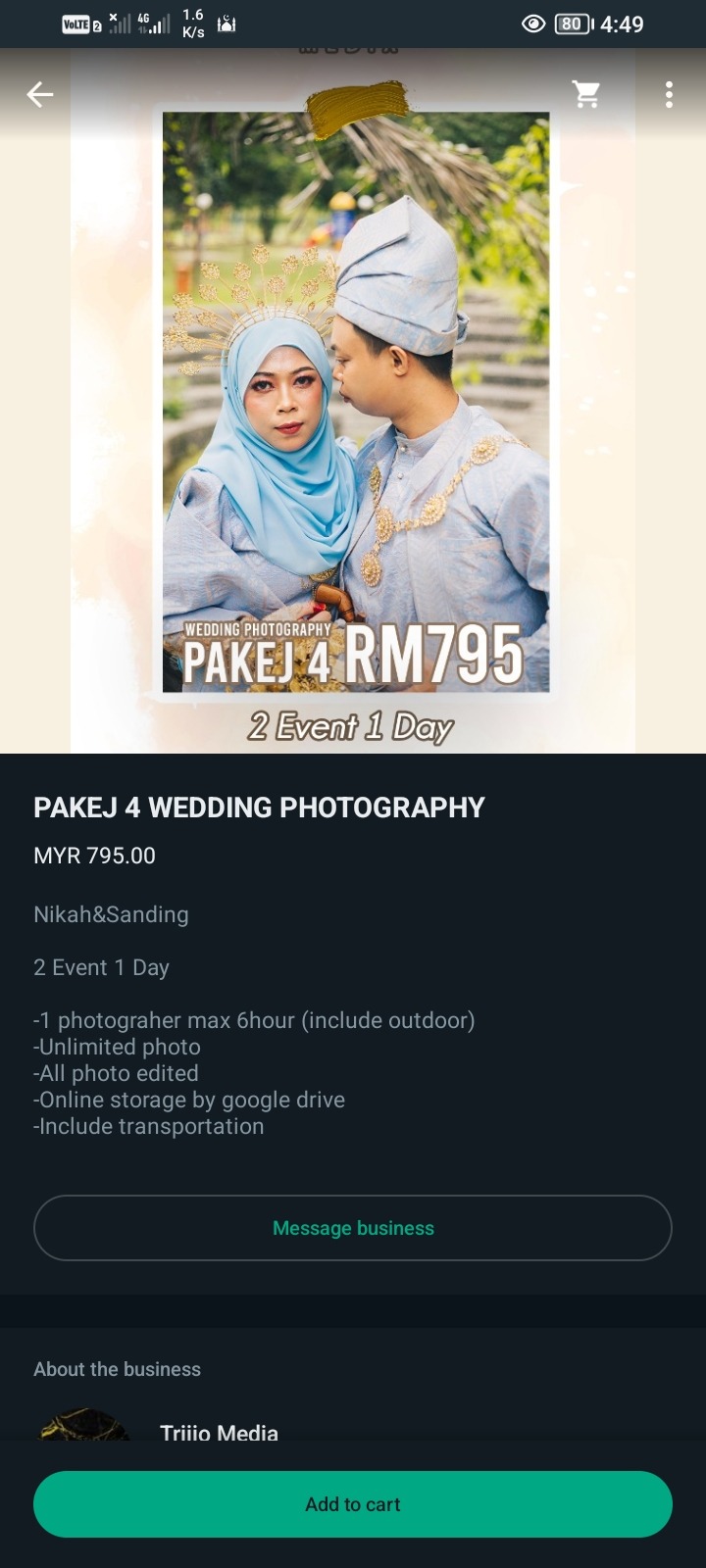Open the three-dot overflow menu

669,94
